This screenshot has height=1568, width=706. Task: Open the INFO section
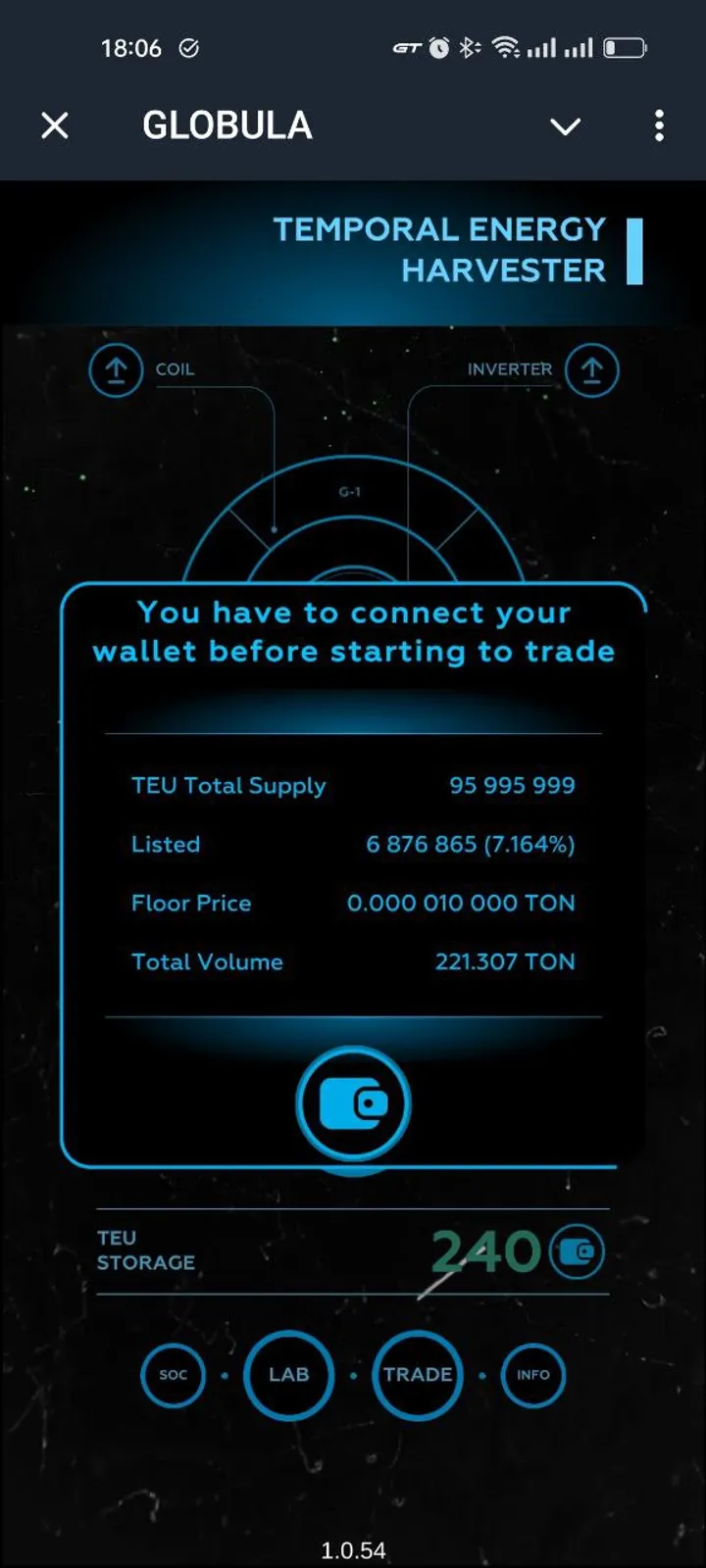click(533, 1375)
